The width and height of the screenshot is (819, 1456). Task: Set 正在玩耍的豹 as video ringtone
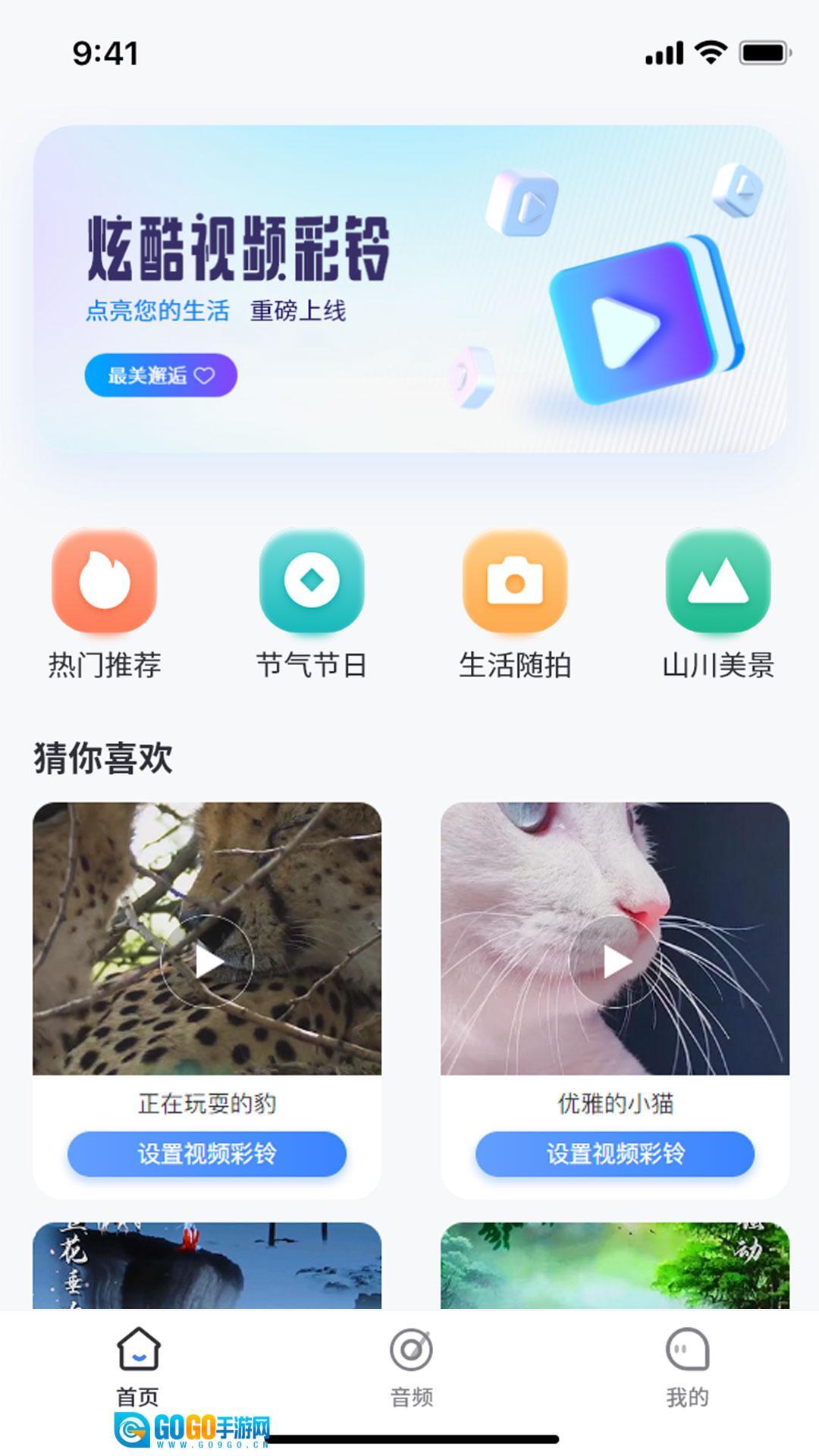point(207,1153)
